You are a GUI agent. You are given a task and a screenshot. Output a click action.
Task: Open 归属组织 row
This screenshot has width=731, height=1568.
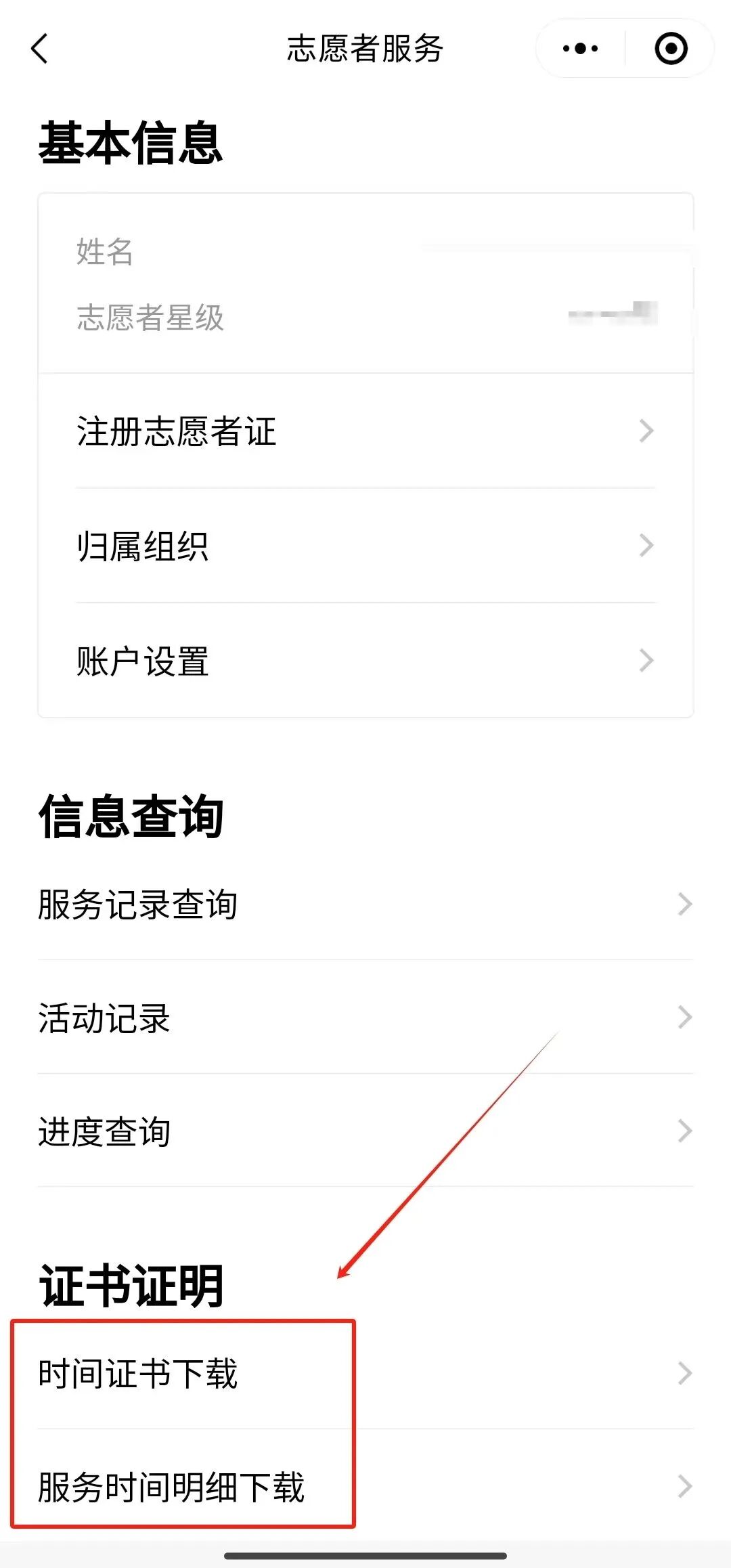[x=365, y=546]
